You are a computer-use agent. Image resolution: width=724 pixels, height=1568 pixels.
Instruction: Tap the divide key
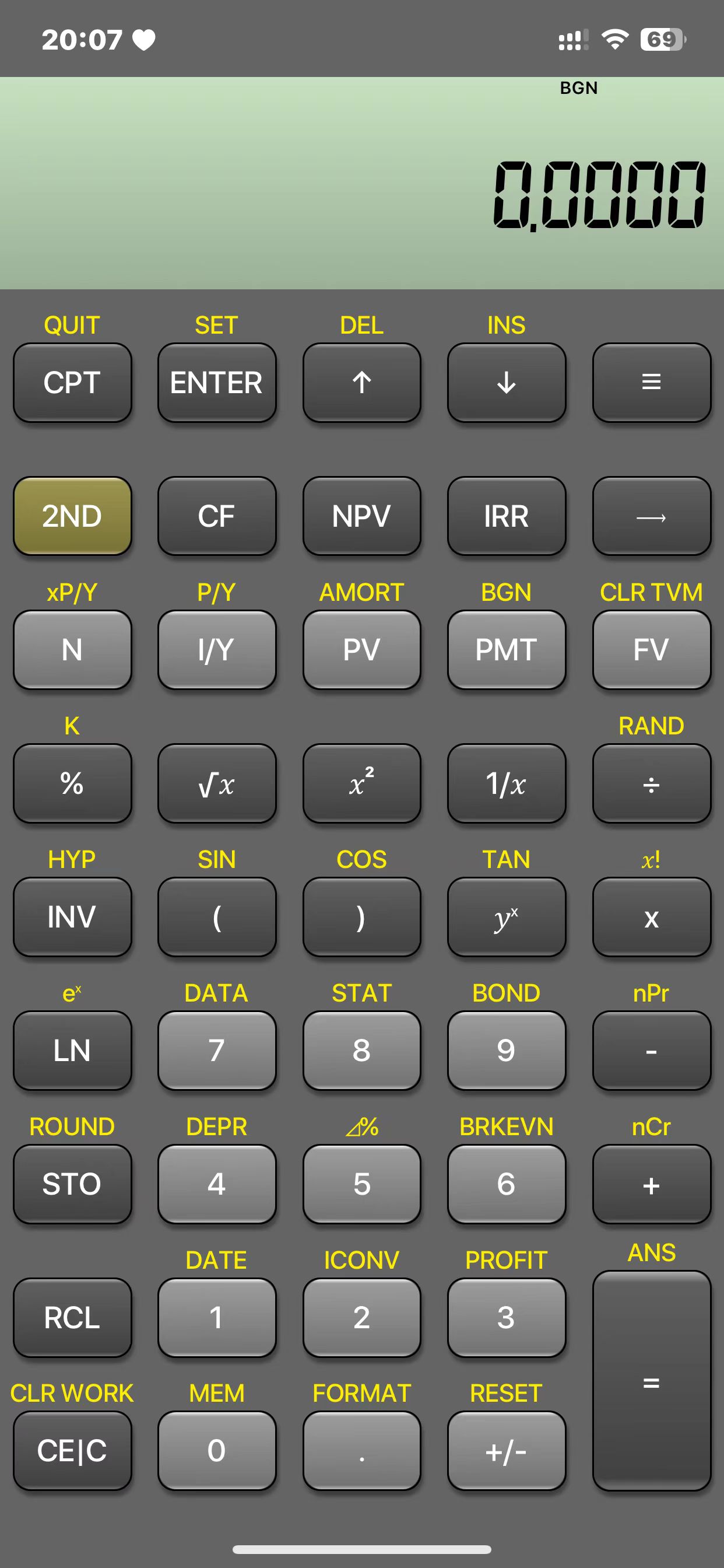coord(651,783)
